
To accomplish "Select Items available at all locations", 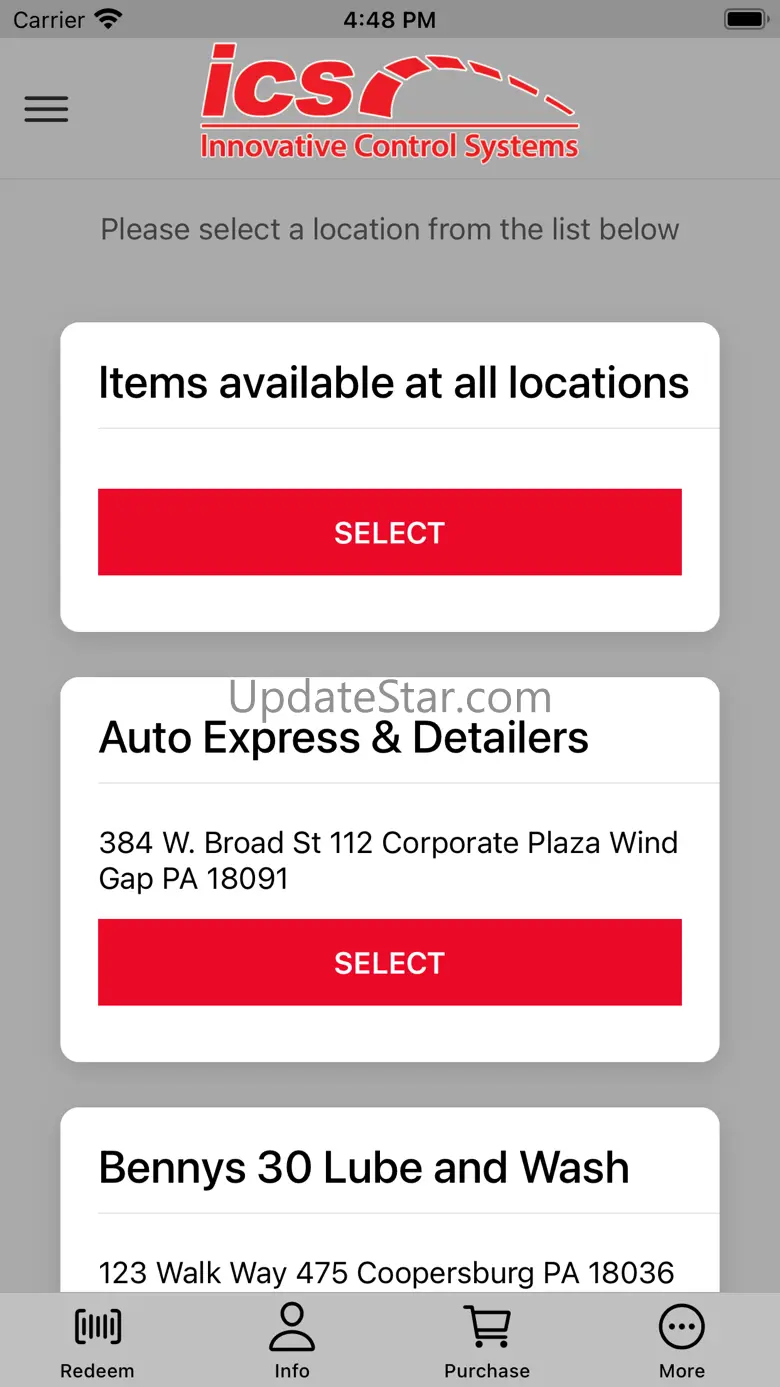I will tap(389, 532).
